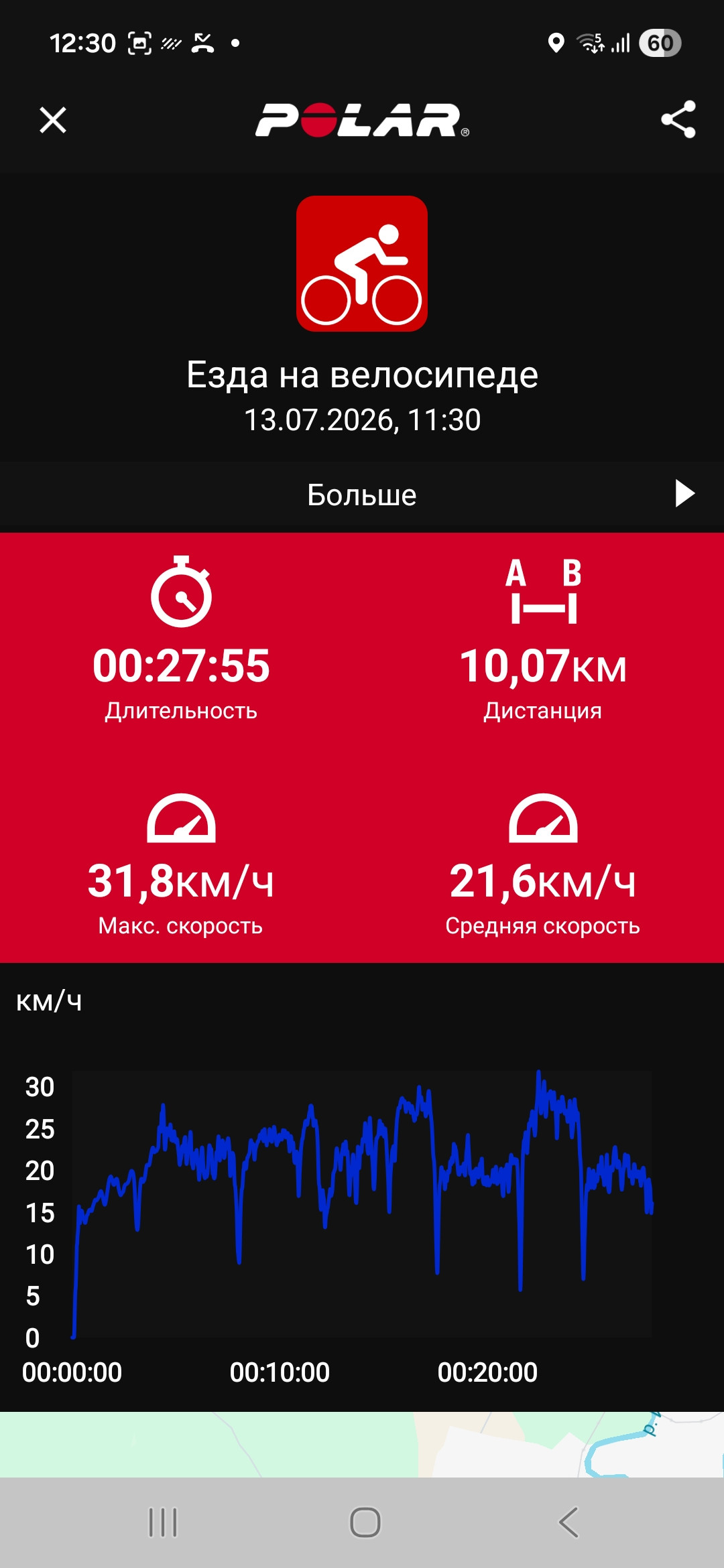Go back using the system back button
724x1568 pixels.
click(x=568, y=1522)
